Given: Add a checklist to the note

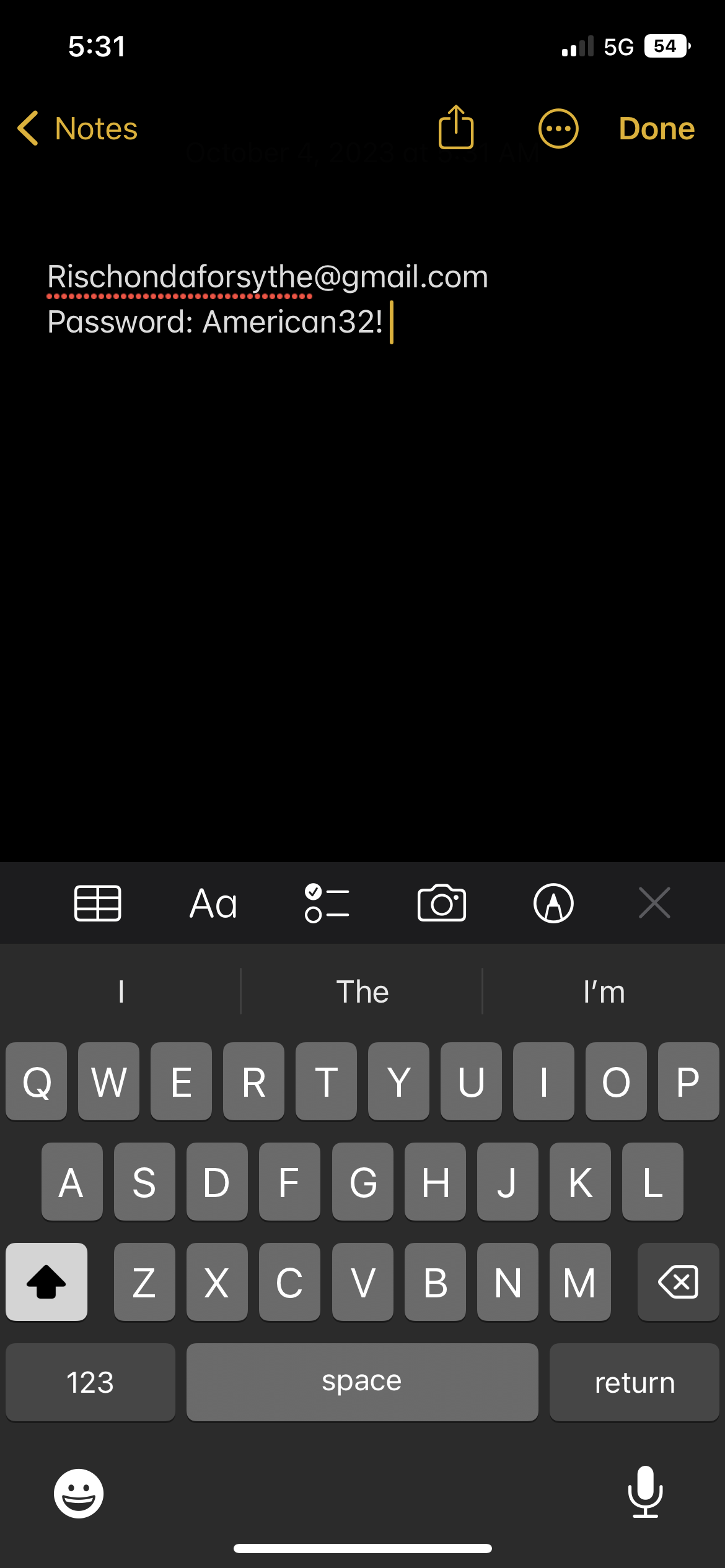Looking at the screenshot, I should pos(327,904).
